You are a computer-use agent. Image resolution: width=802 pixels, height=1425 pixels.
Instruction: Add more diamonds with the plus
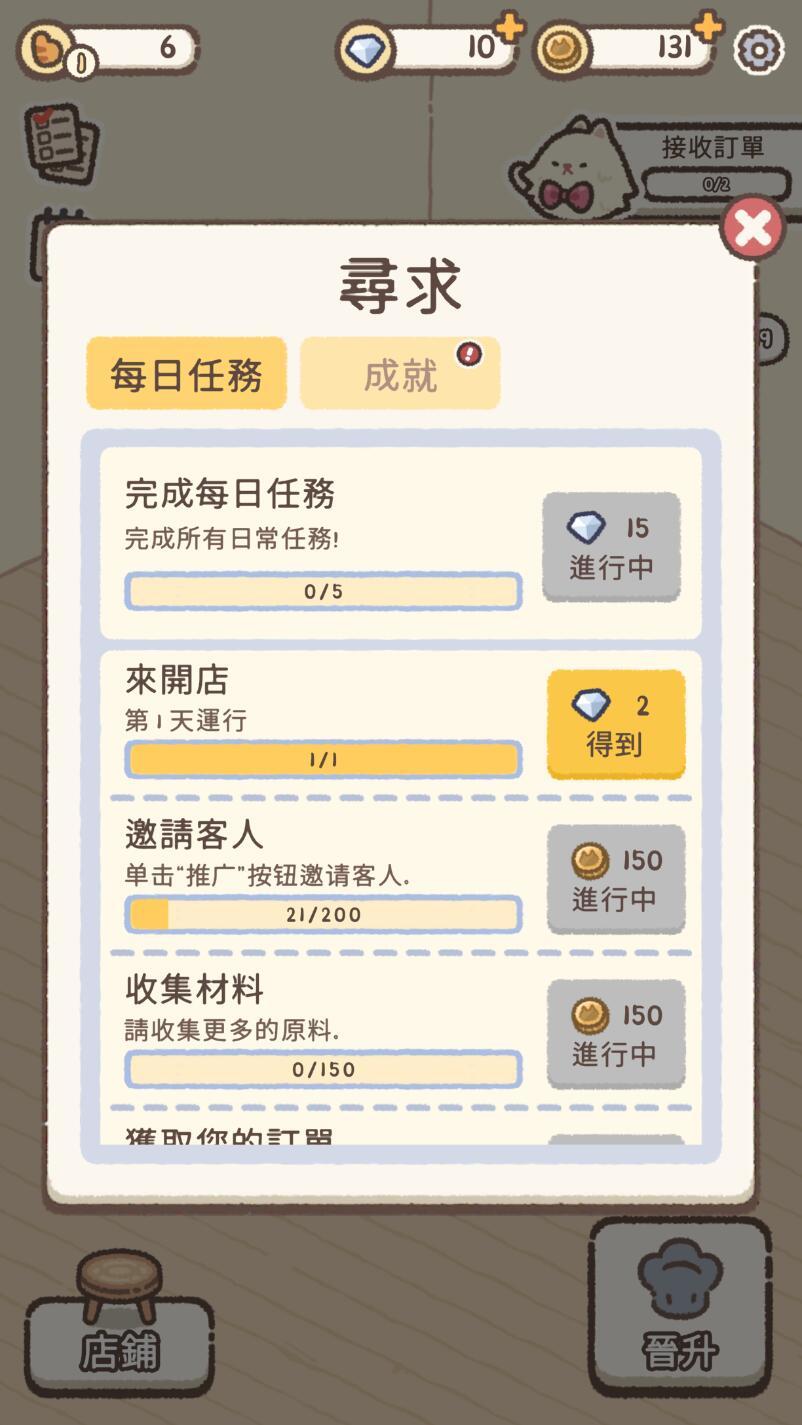pyautogui.click(x=510, y=28)
